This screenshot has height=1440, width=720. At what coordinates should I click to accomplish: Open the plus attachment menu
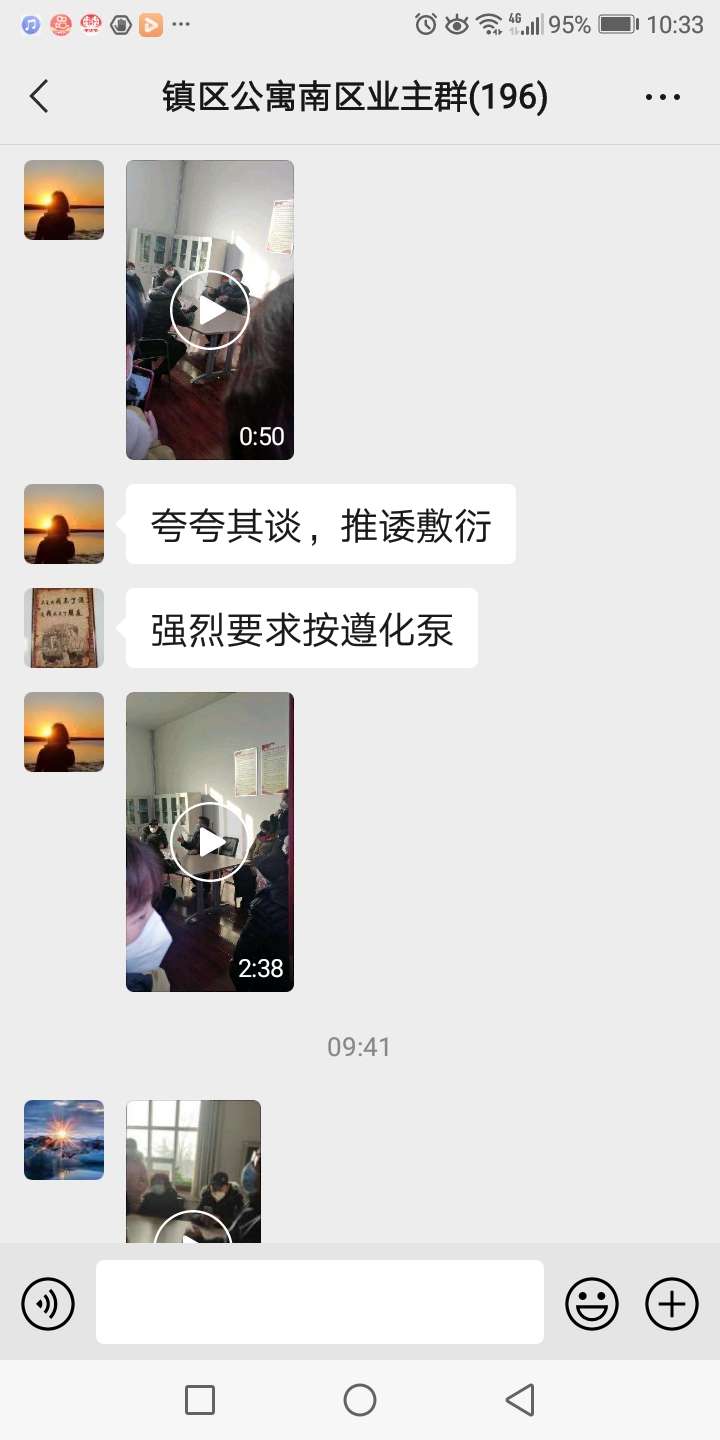672,1304
